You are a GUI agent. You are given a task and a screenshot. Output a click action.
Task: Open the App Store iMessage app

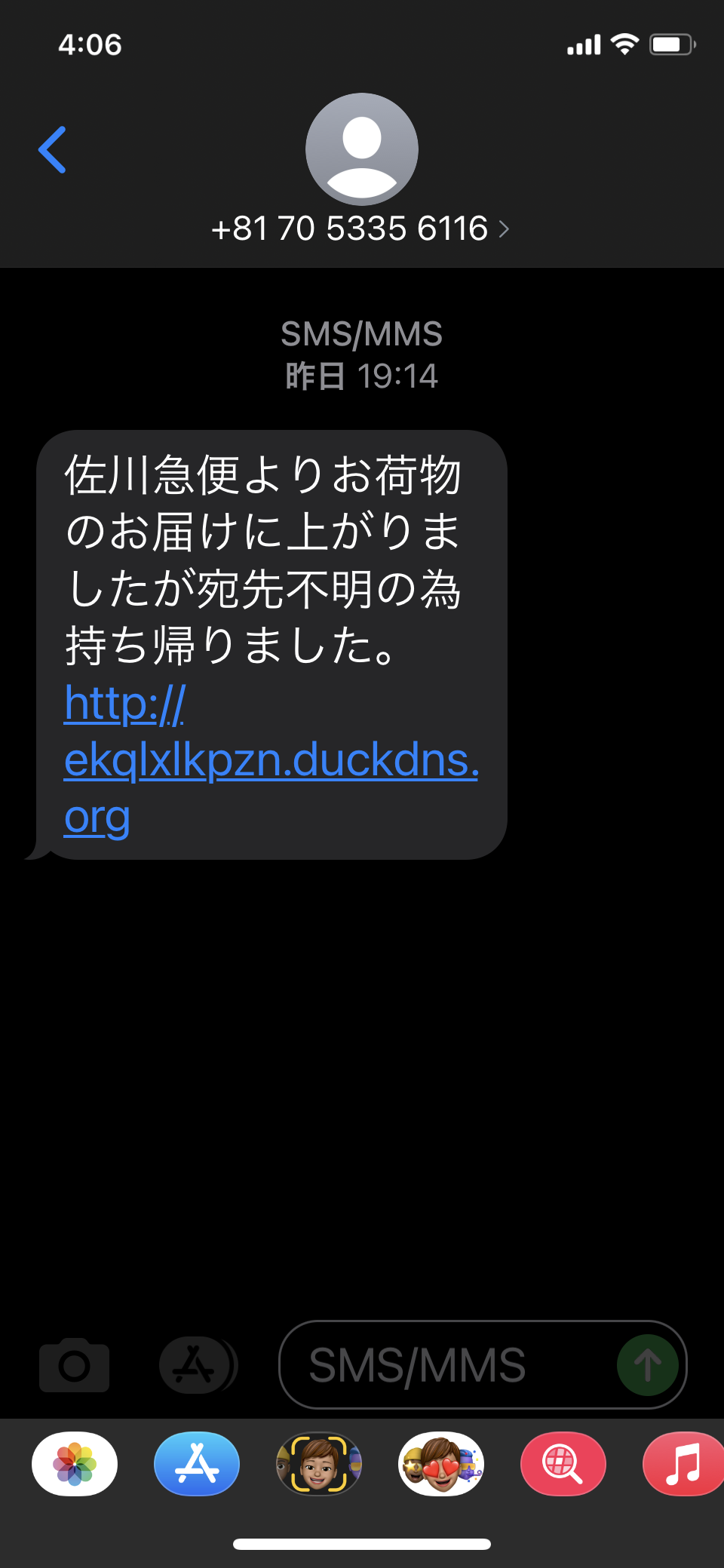click(197, 1464)
